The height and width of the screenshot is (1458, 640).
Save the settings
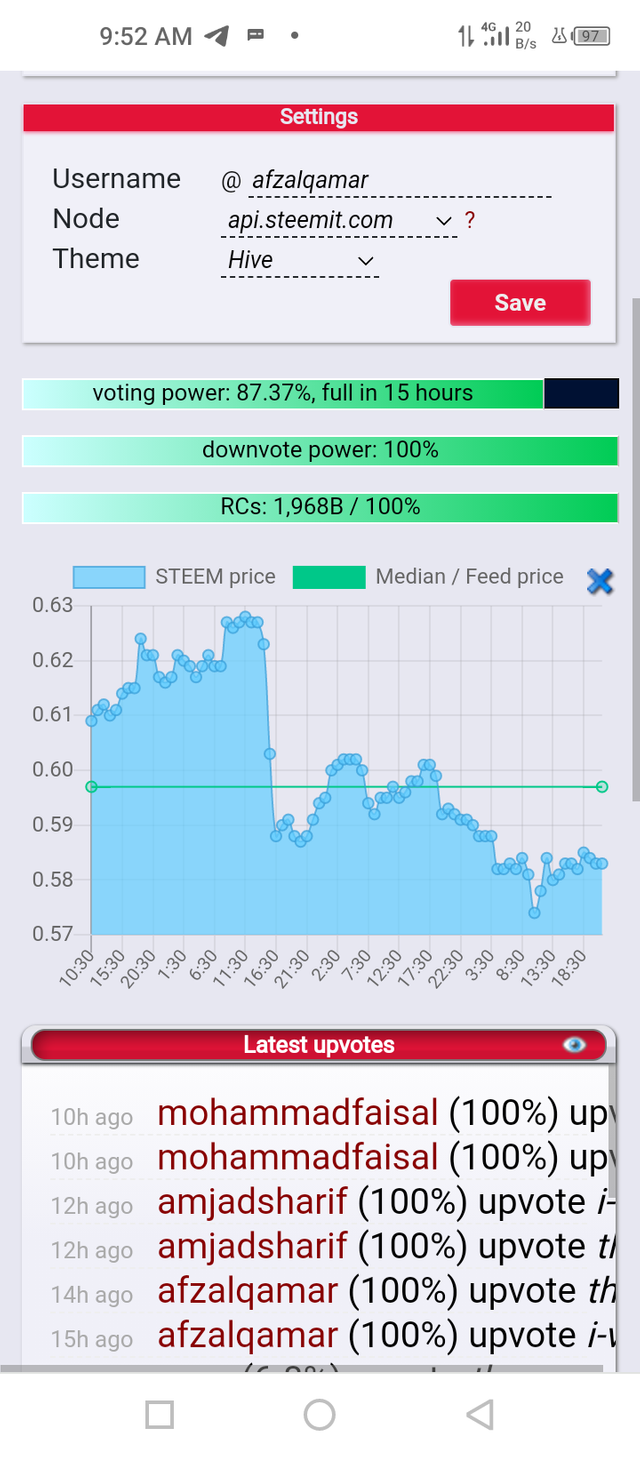point(520,303)
